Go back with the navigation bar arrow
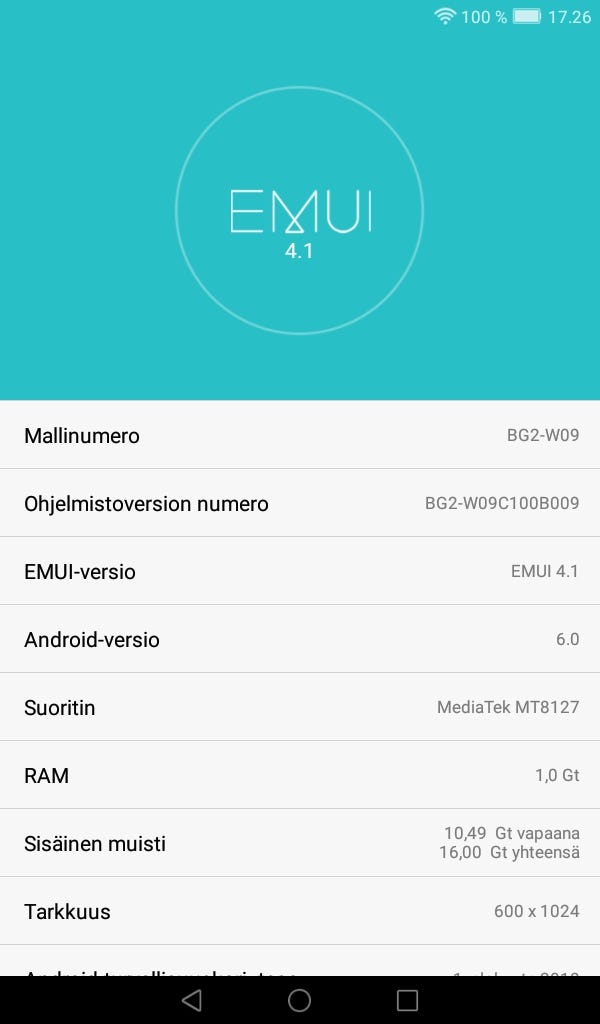 (x=192, y=1000)
